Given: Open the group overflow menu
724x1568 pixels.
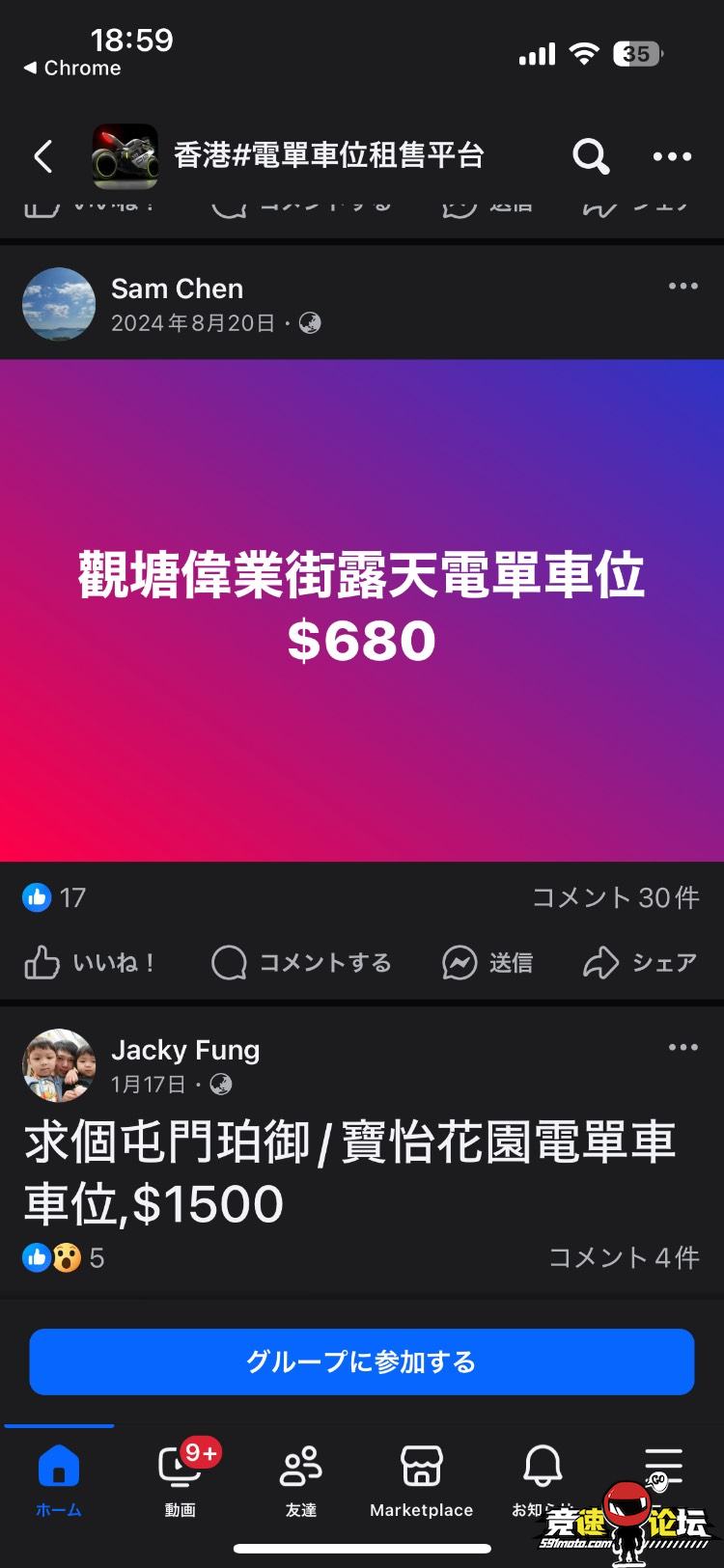Looking at the screenshot, I should [672, 156].
